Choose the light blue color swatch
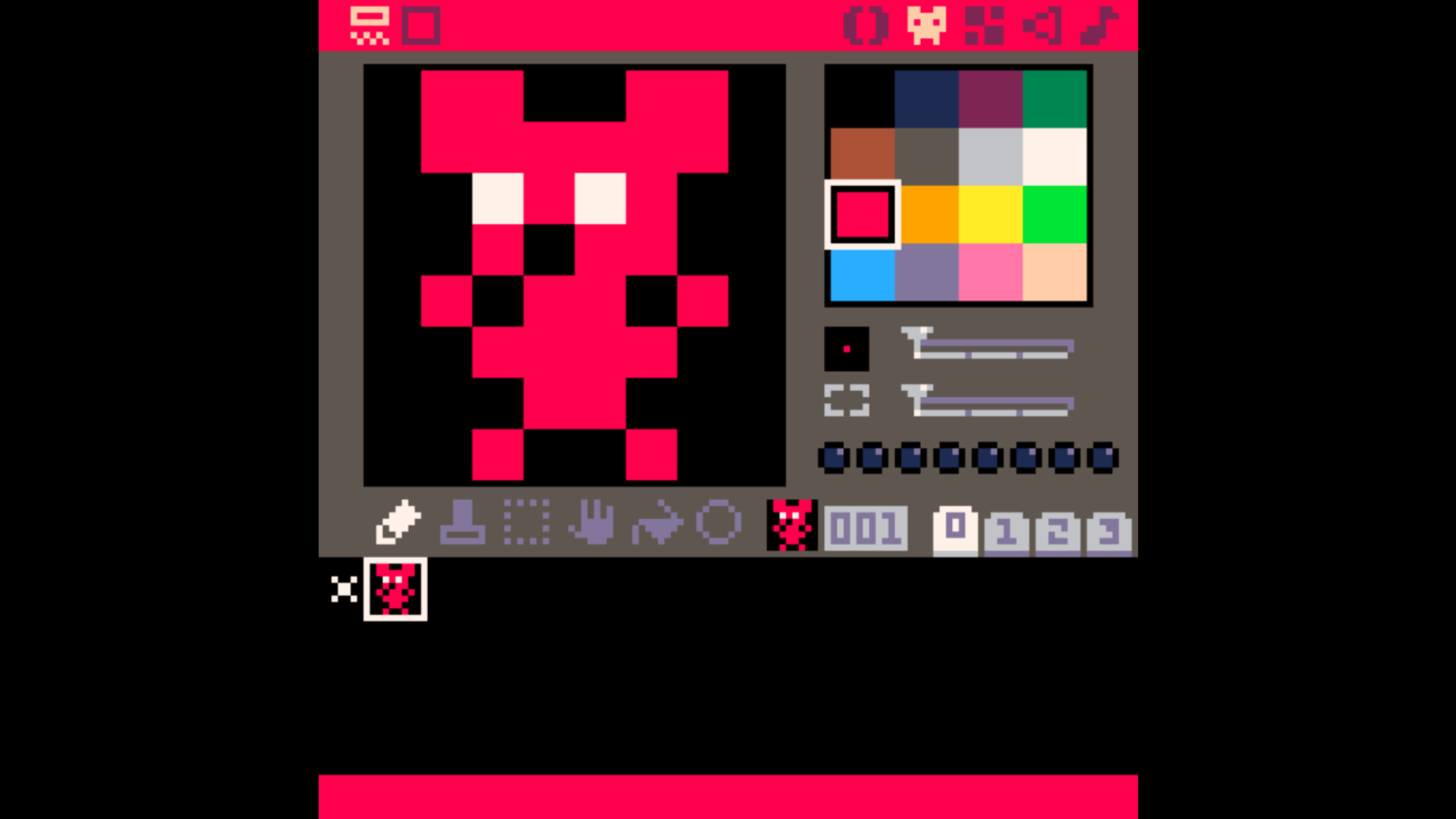Viewport: 1456px width, 819px height. pos(863,272)
